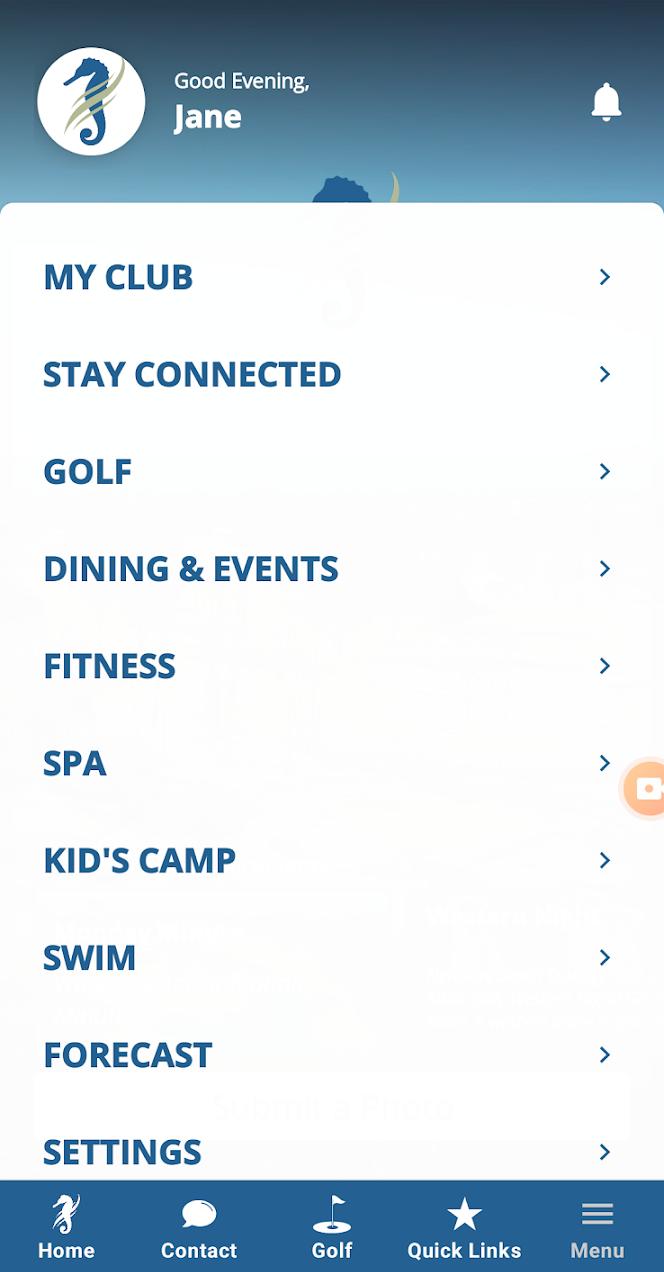664x1272 pixels.
Task: Open the notifications bell
Action: tap(606, 102)
